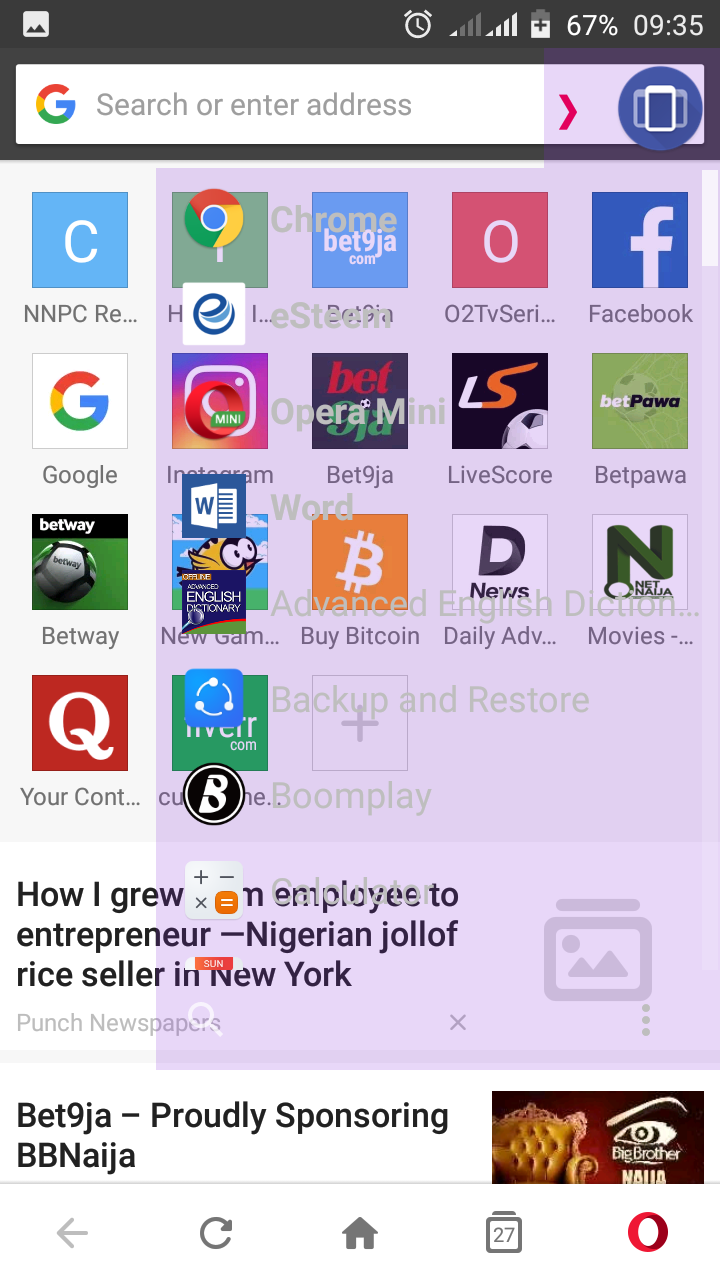This screenshot has width=720, height=1280.
Task: Open the Facebook speed dial shortcut
Action: 640,240
